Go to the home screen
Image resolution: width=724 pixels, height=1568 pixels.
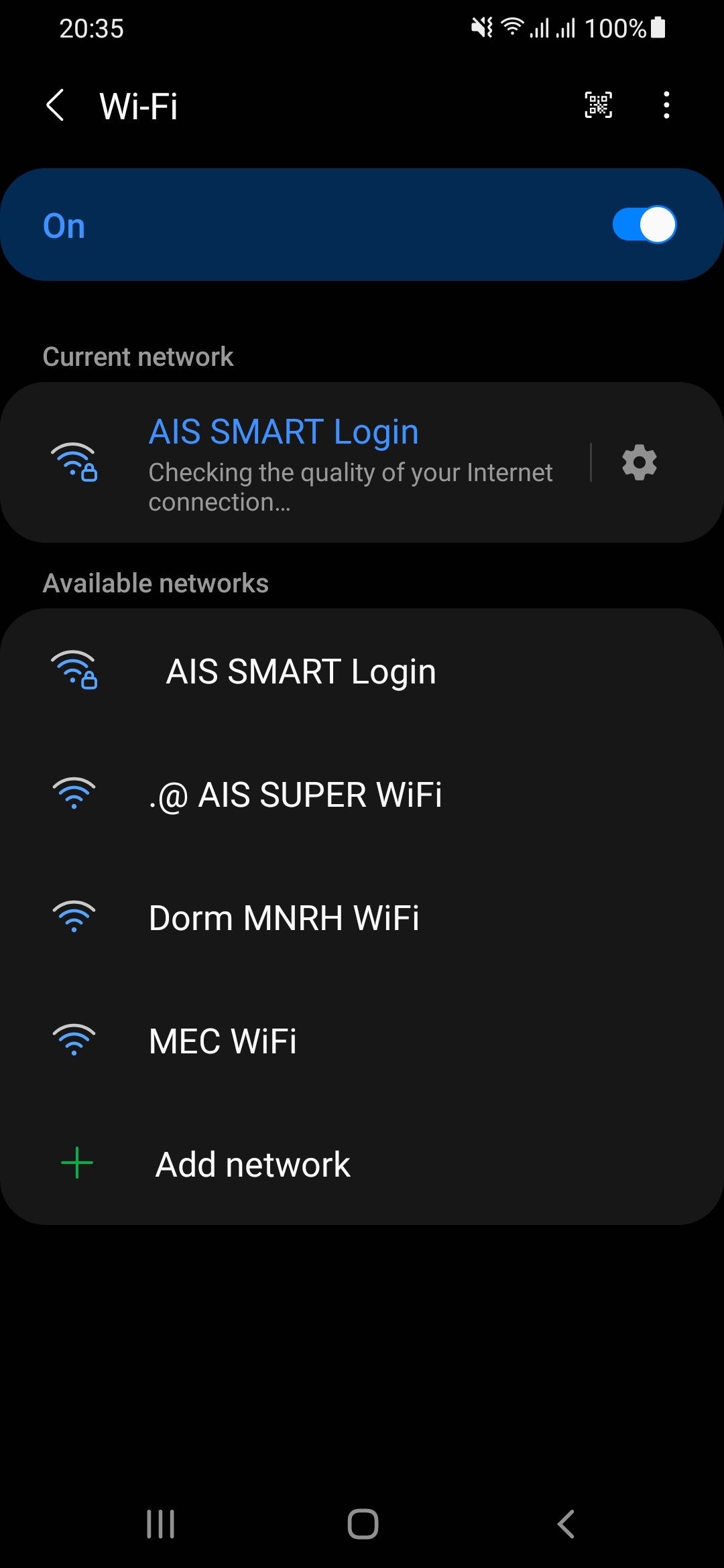coord(363,1524)
